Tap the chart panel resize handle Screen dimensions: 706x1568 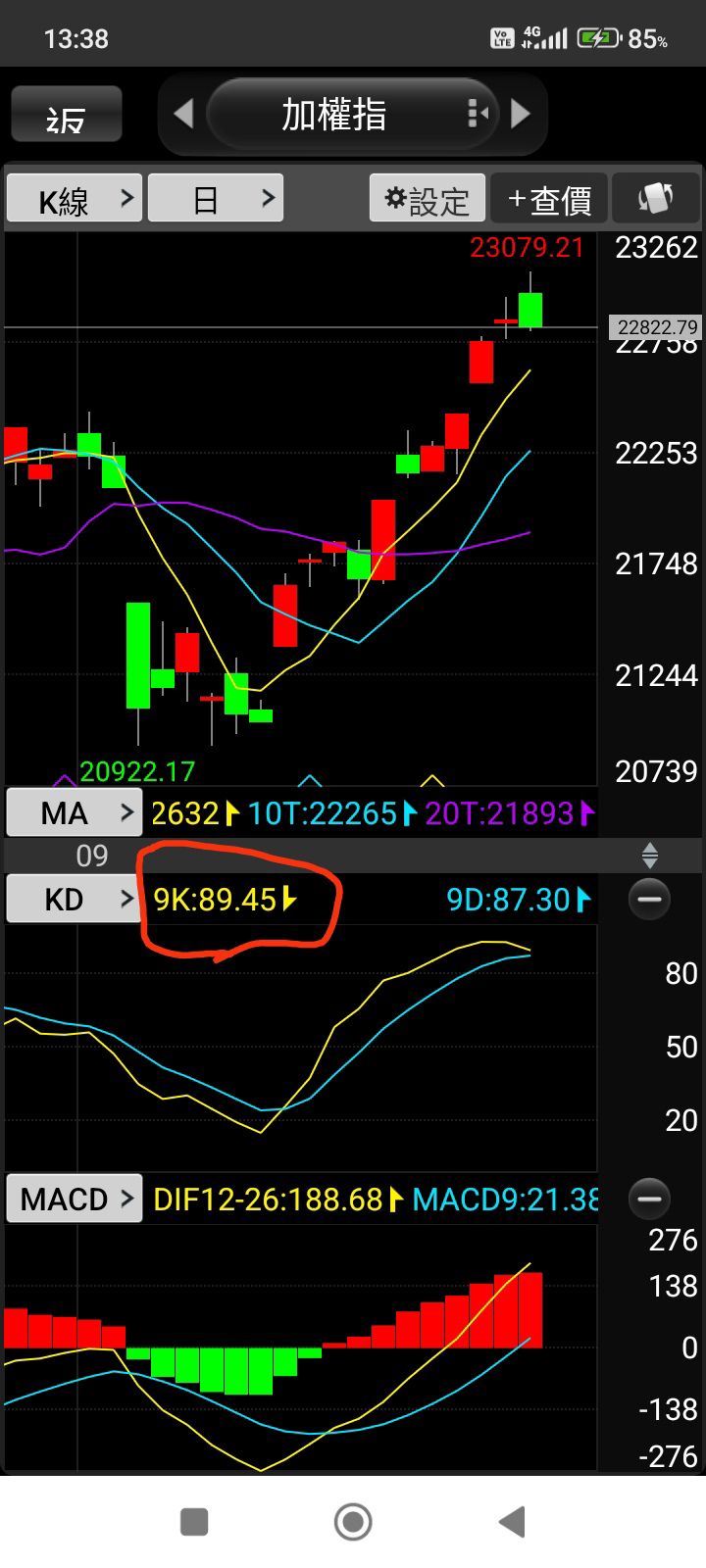point(649,856)
